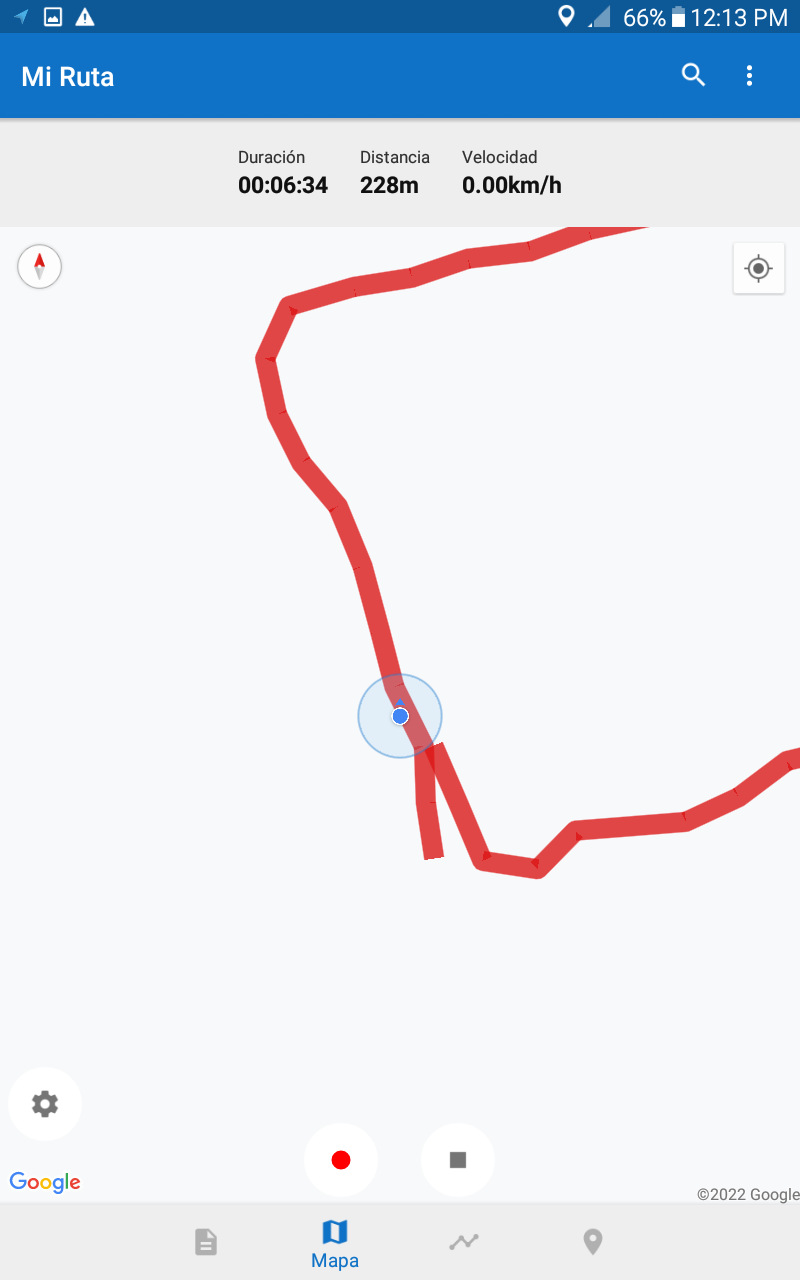Image resolution: width=800 pixels, height=1280 pixels.
Task: Stop the route recording
Action: tap(458, 1160)
